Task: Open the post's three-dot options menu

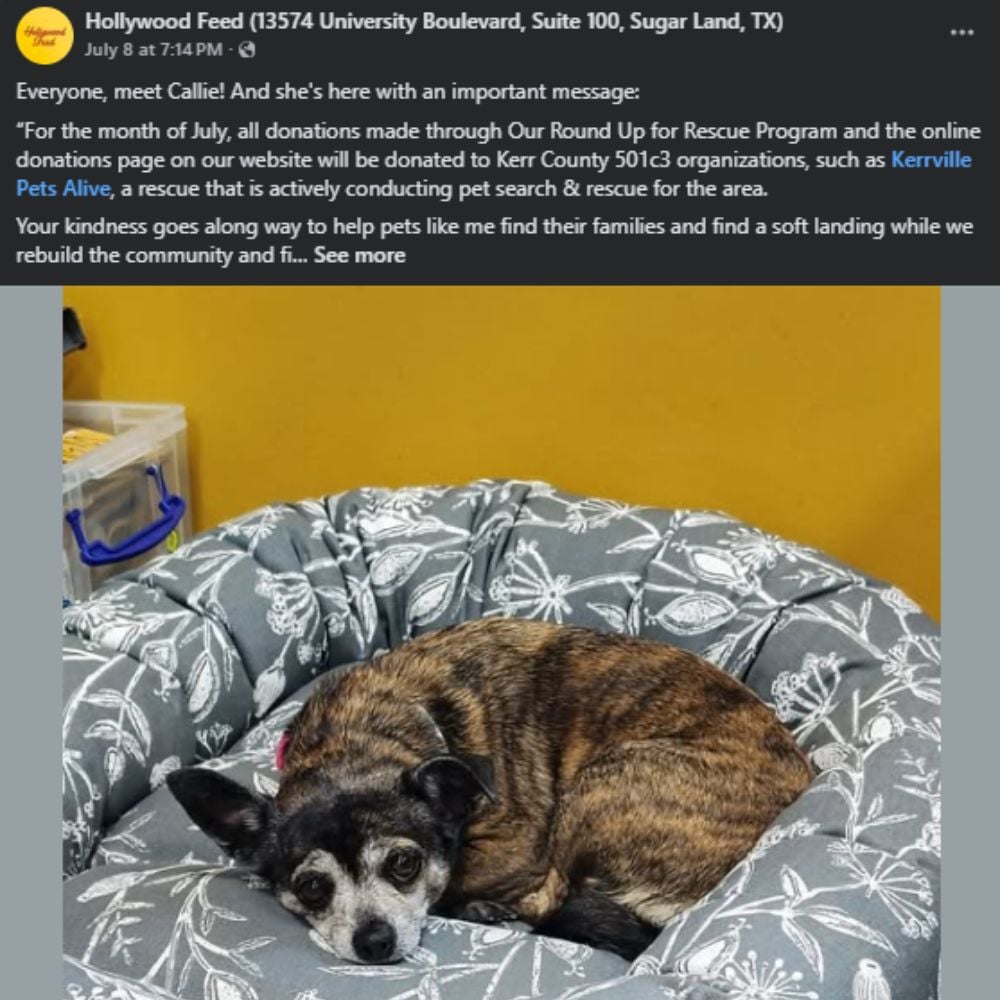Action: 961,32
